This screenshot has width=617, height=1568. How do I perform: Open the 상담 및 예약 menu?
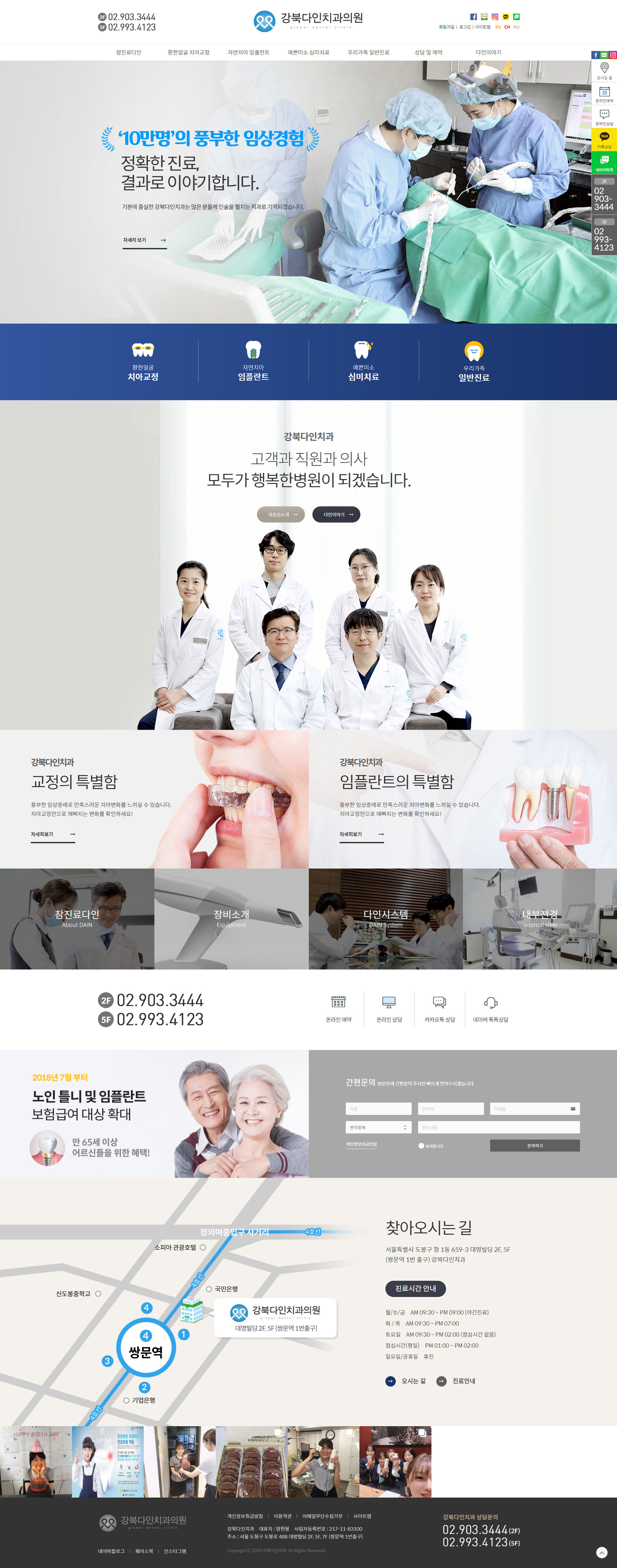tap(429, 52)
